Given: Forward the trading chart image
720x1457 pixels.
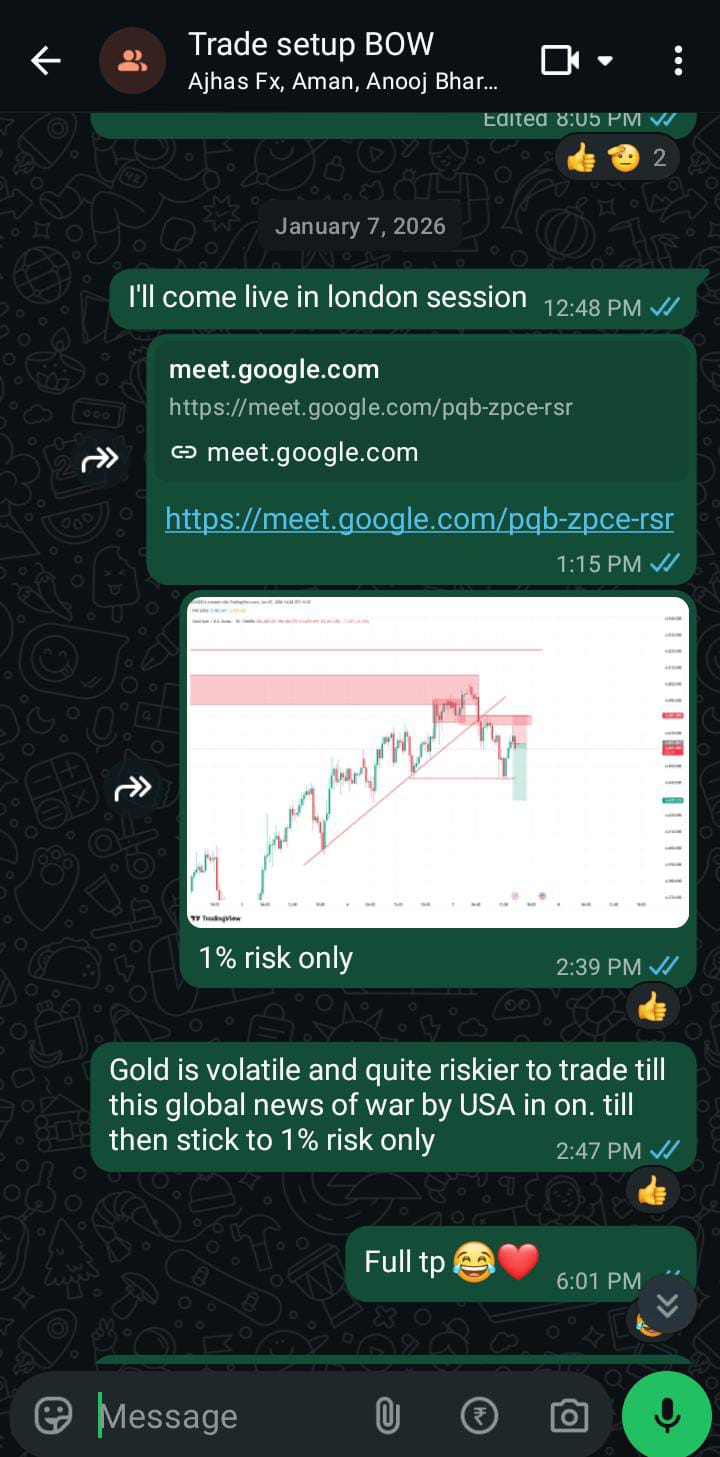Looking at the screenshot, I should (133, 789).
